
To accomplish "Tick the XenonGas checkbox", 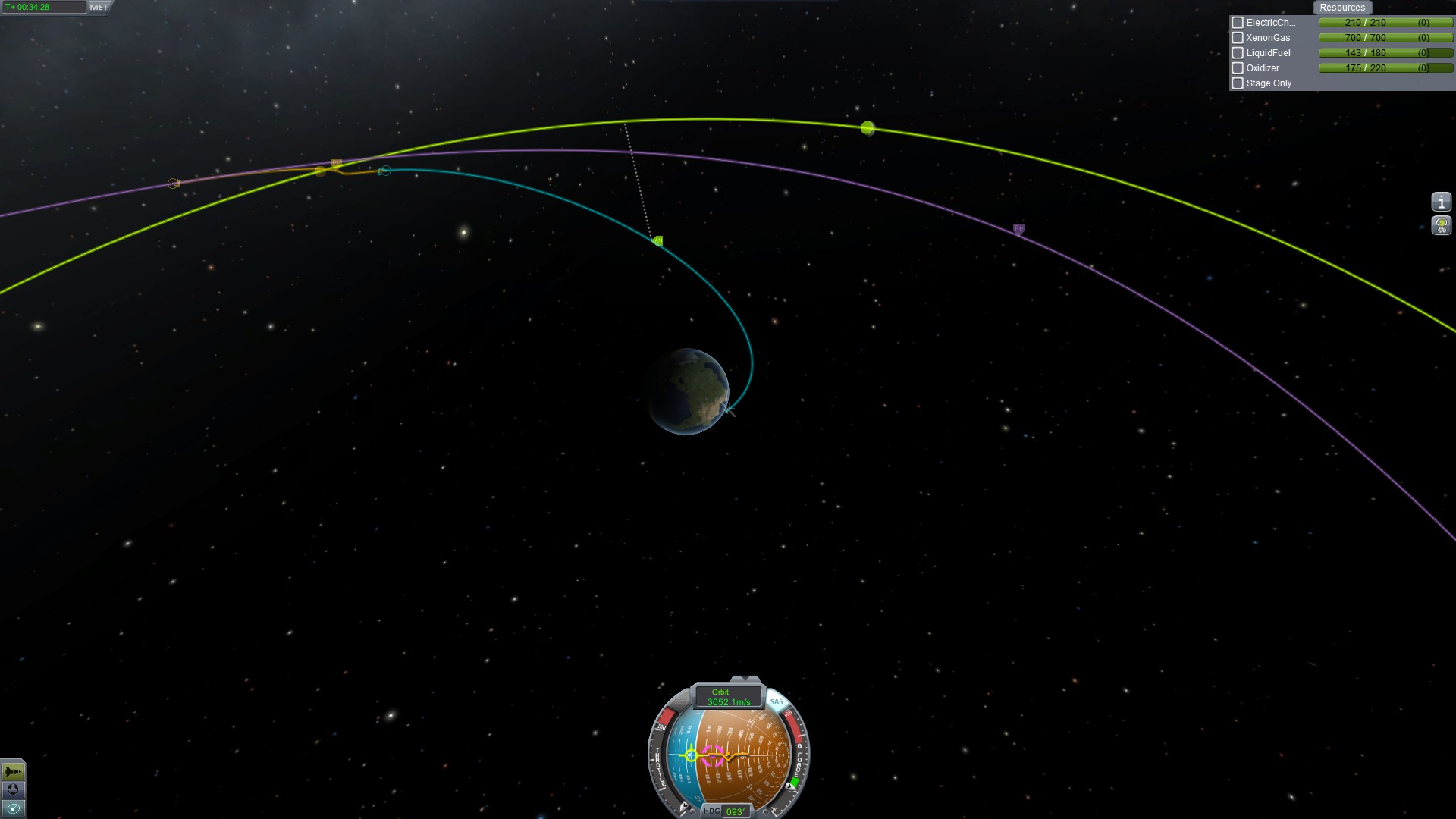I will pyautogui.click(x=1238, y=38).
